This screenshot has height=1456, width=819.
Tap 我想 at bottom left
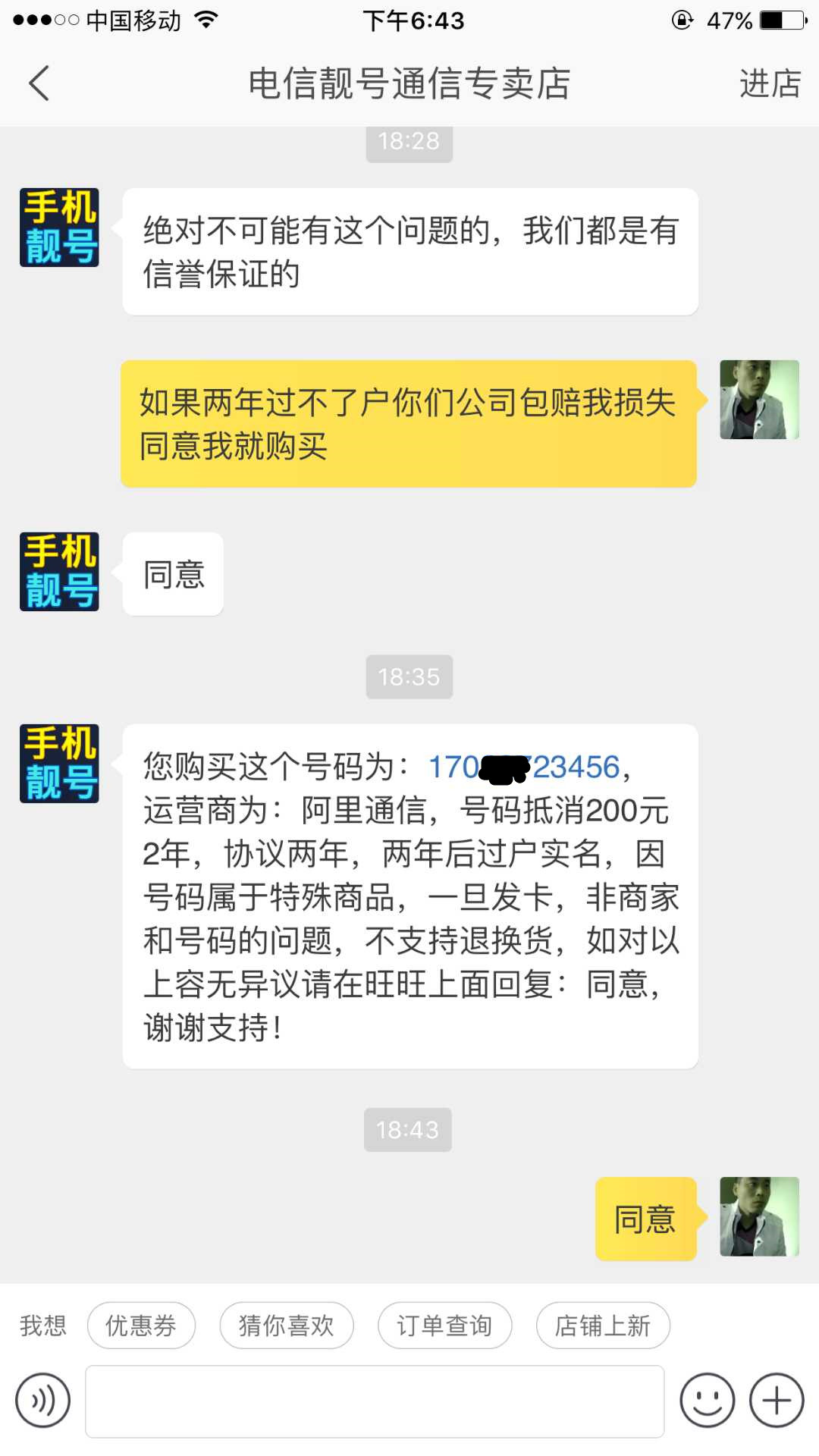(43, 1325)
